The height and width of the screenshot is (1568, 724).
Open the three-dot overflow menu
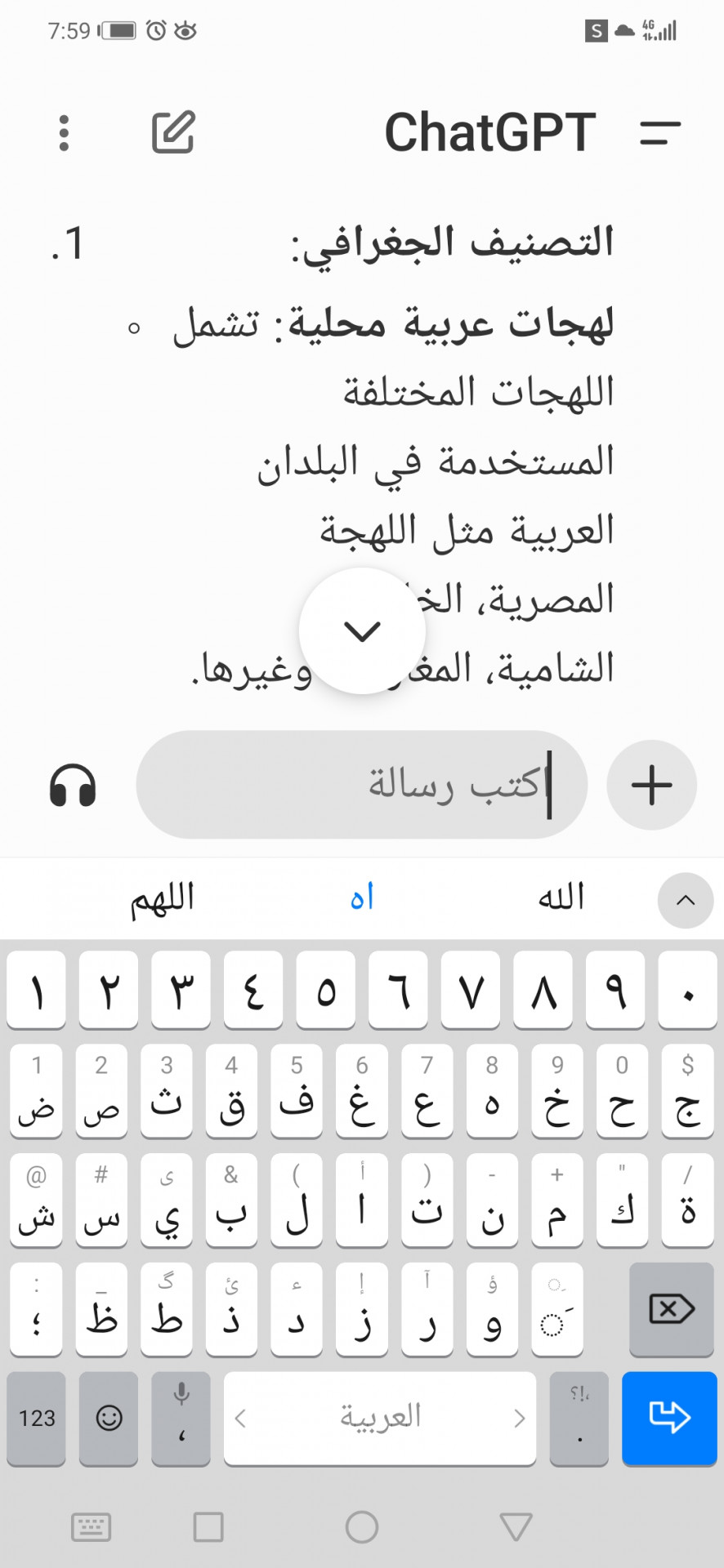pyautogui.click(x=64, y=132)
